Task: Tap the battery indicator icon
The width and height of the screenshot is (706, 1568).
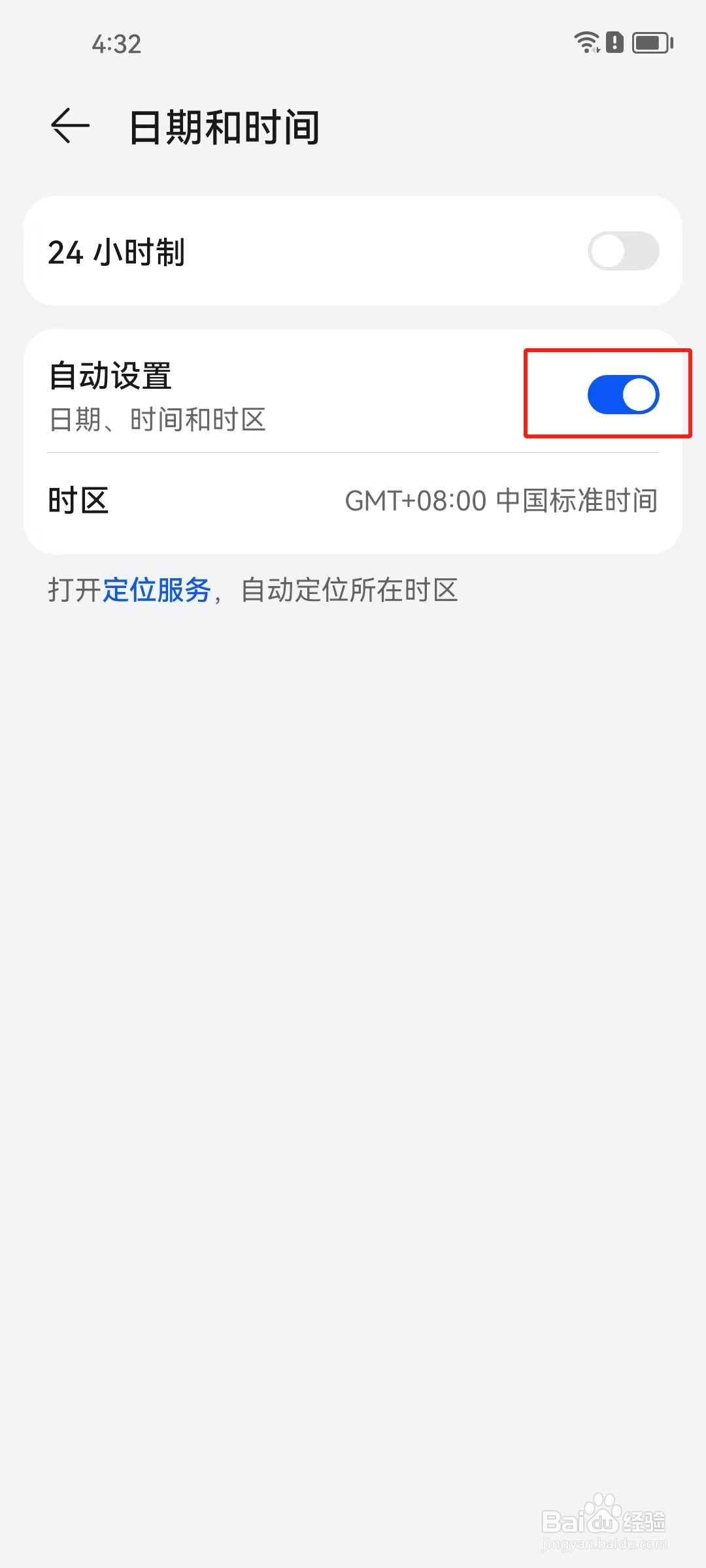Action: 650,43
